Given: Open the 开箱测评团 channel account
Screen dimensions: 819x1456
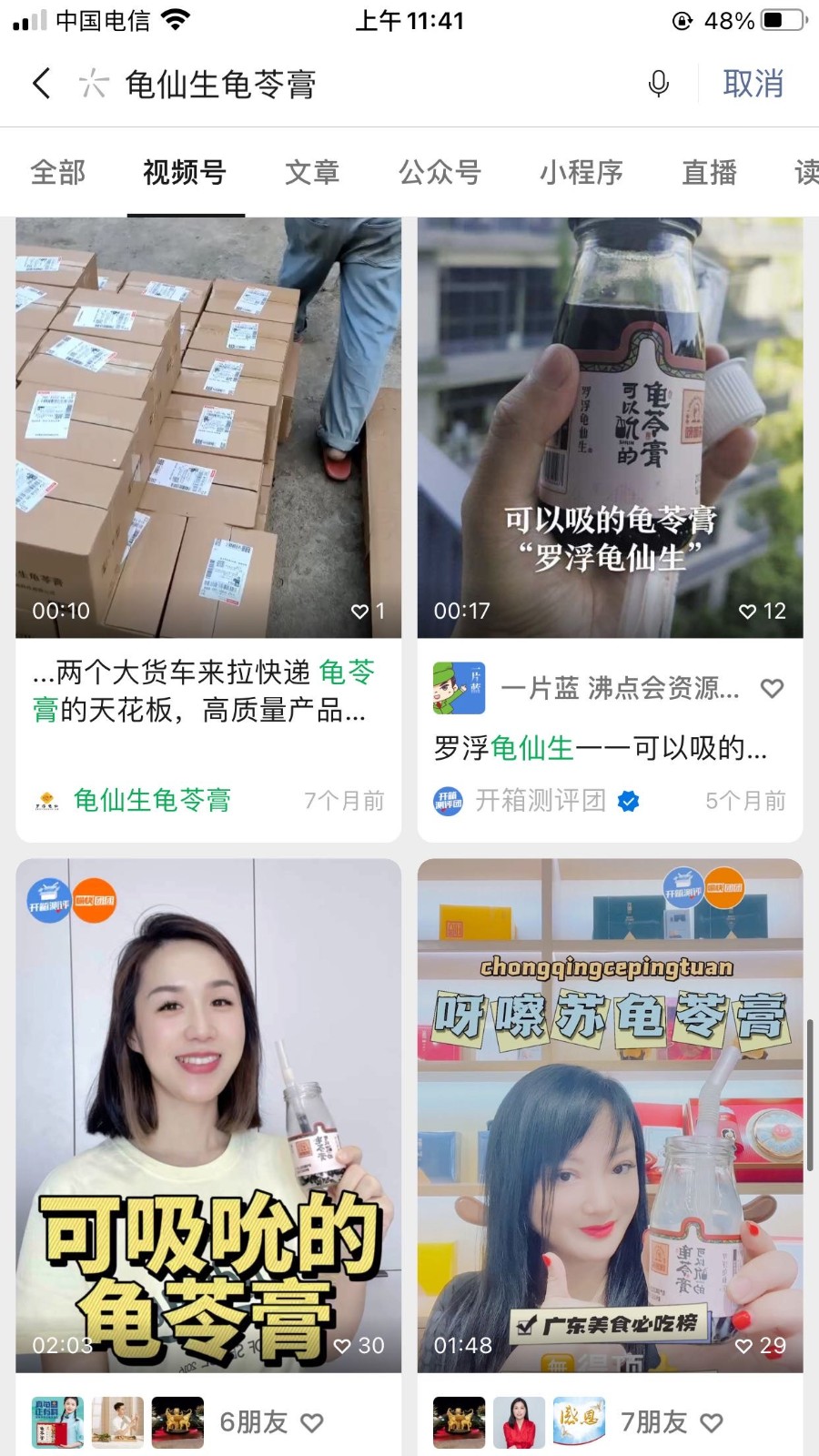Looking at the screenshot, I should pos(541,801).
